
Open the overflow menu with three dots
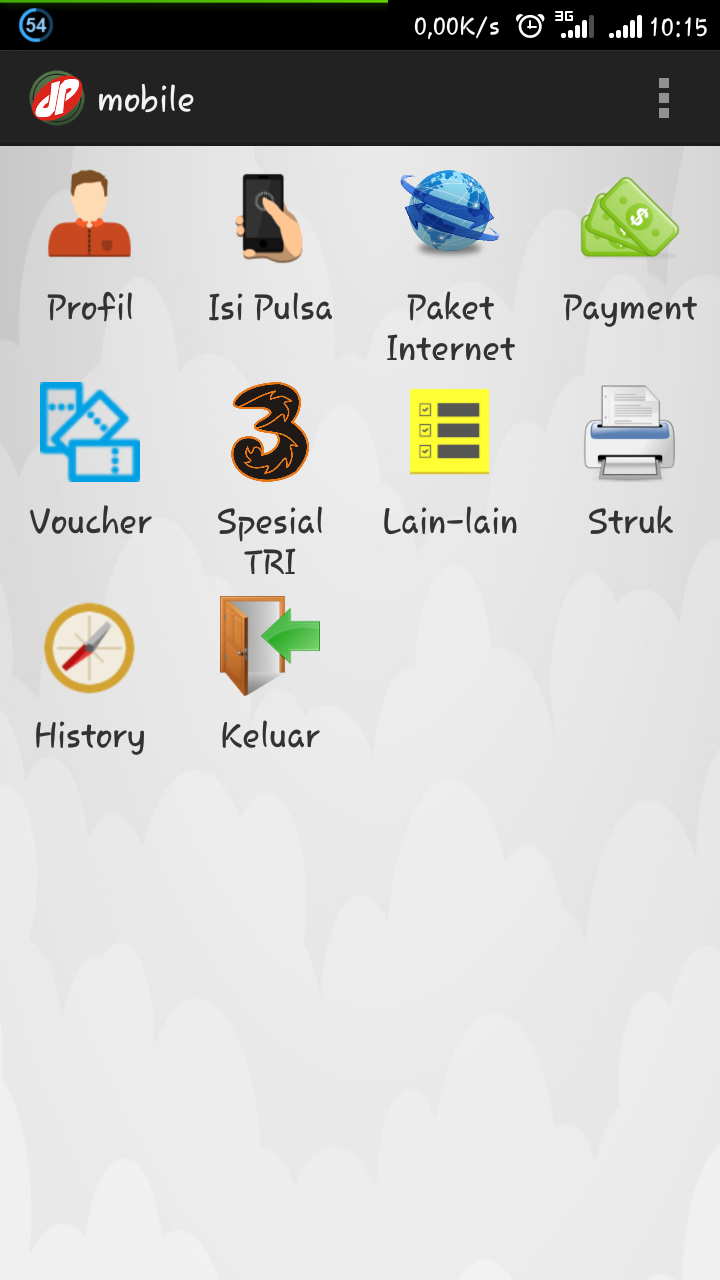click(x=663, y=98)
